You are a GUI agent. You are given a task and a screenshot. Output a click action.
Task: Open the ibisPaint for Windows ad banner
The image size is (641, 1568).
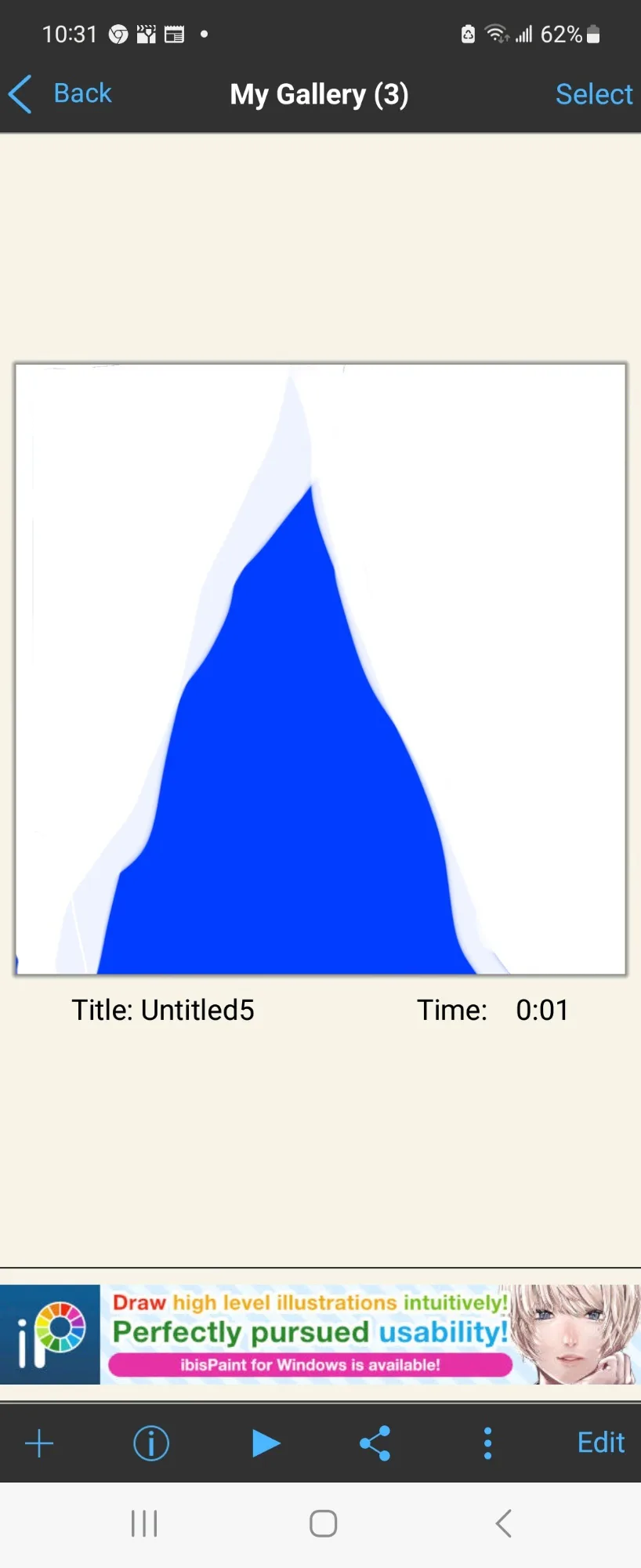320,1334
